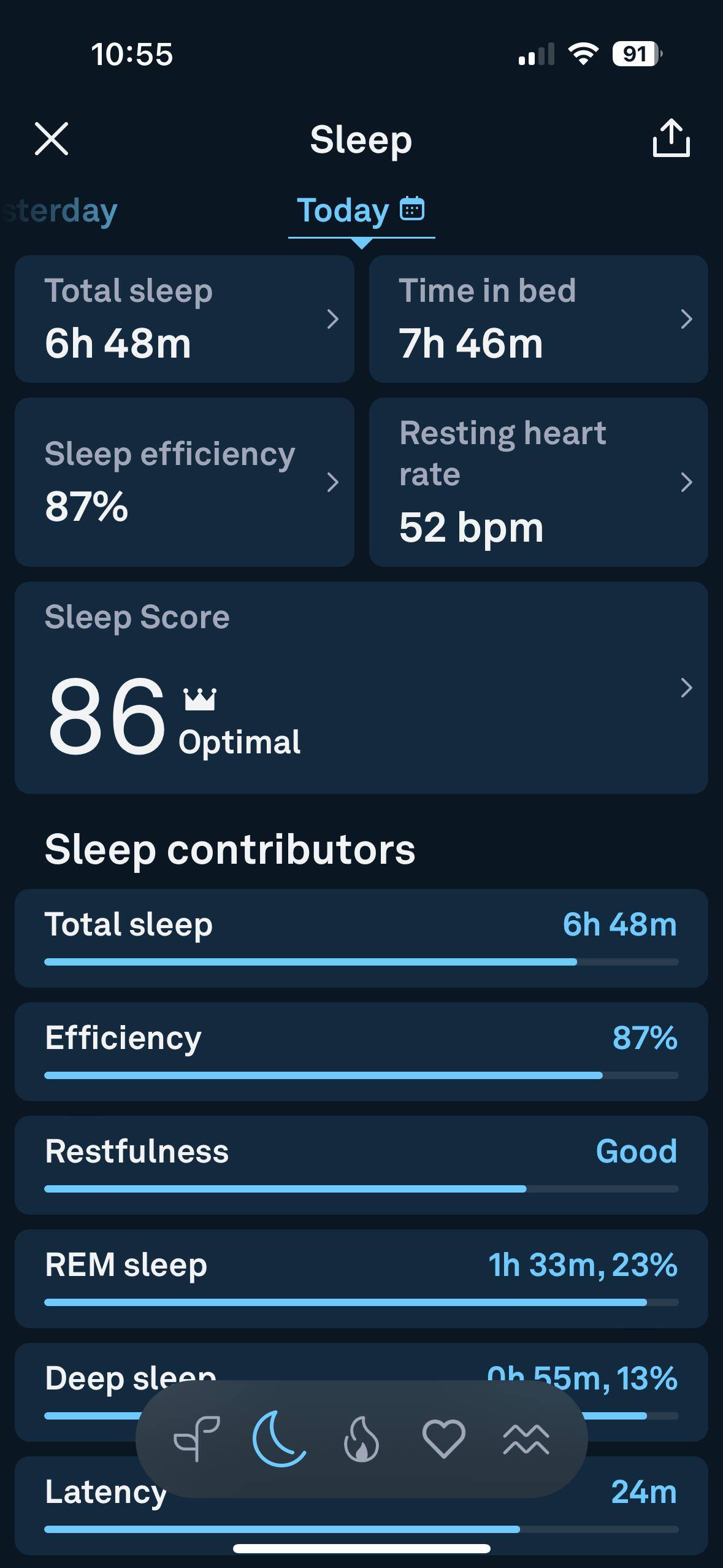The height and width of the screenshot is (1568, 723).
Task: Select the Efficiency contributor row
Action: coord(361,1051)
